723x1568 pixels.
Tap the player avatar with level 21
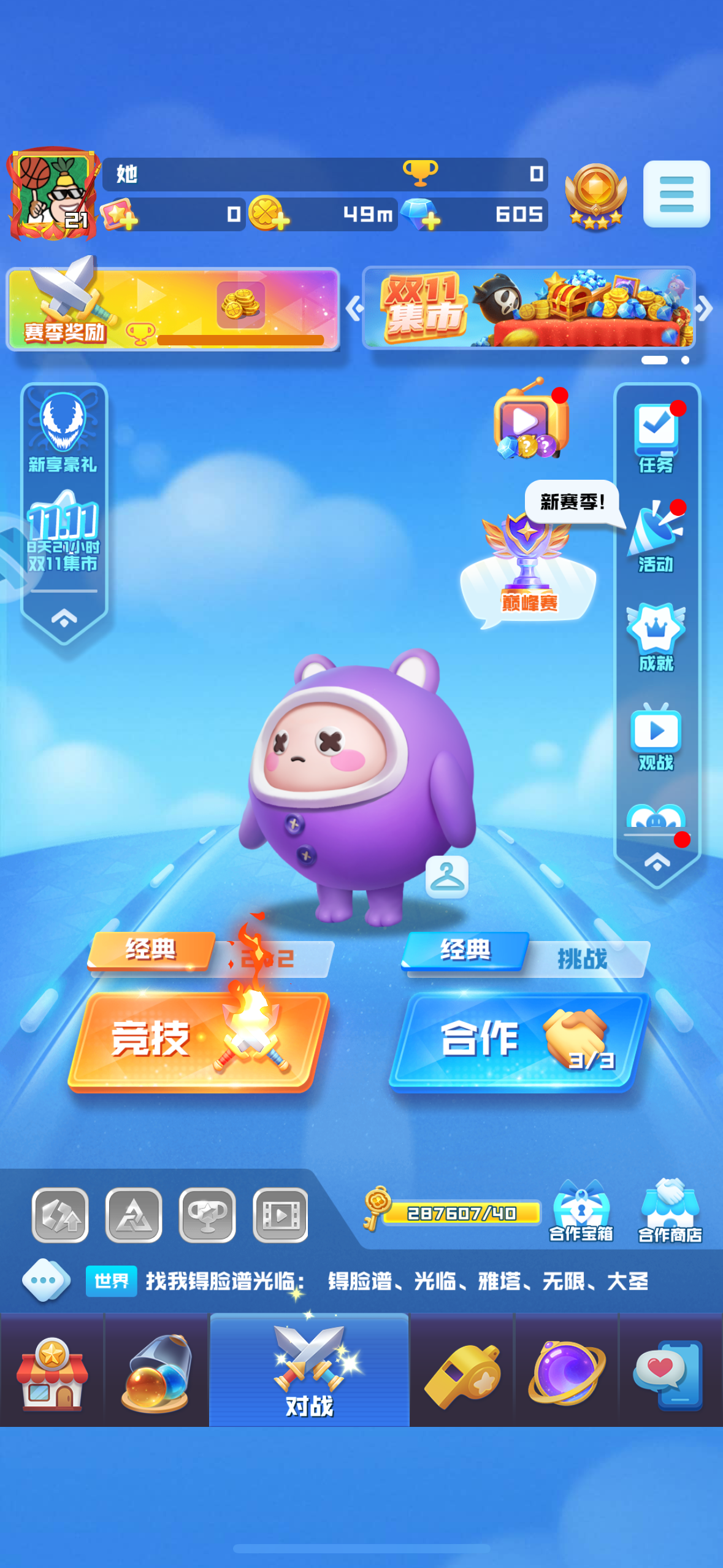pos(53,193)
